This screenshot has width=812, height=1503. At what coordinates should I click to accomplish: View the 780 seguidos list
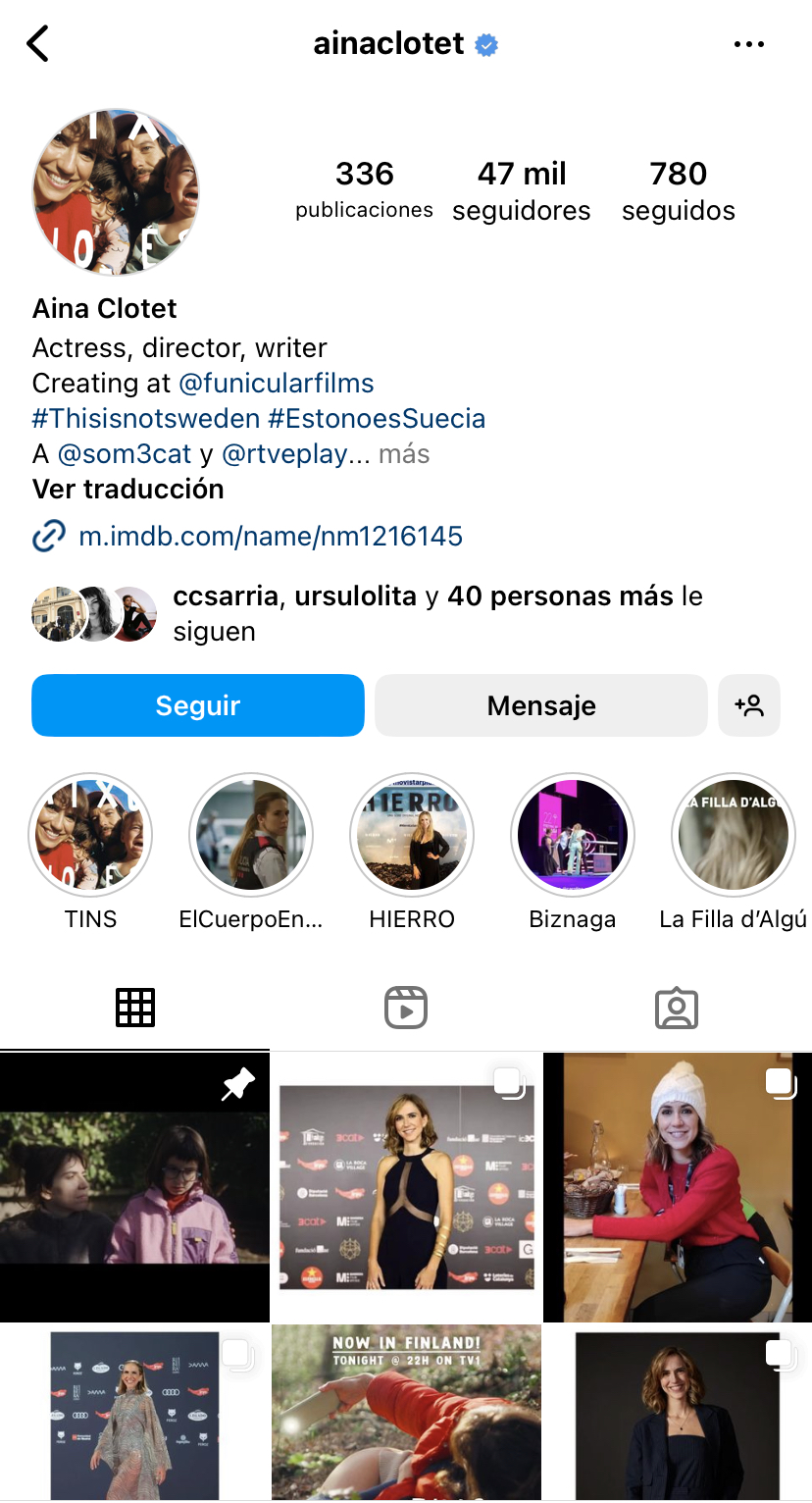pos(679,190)
